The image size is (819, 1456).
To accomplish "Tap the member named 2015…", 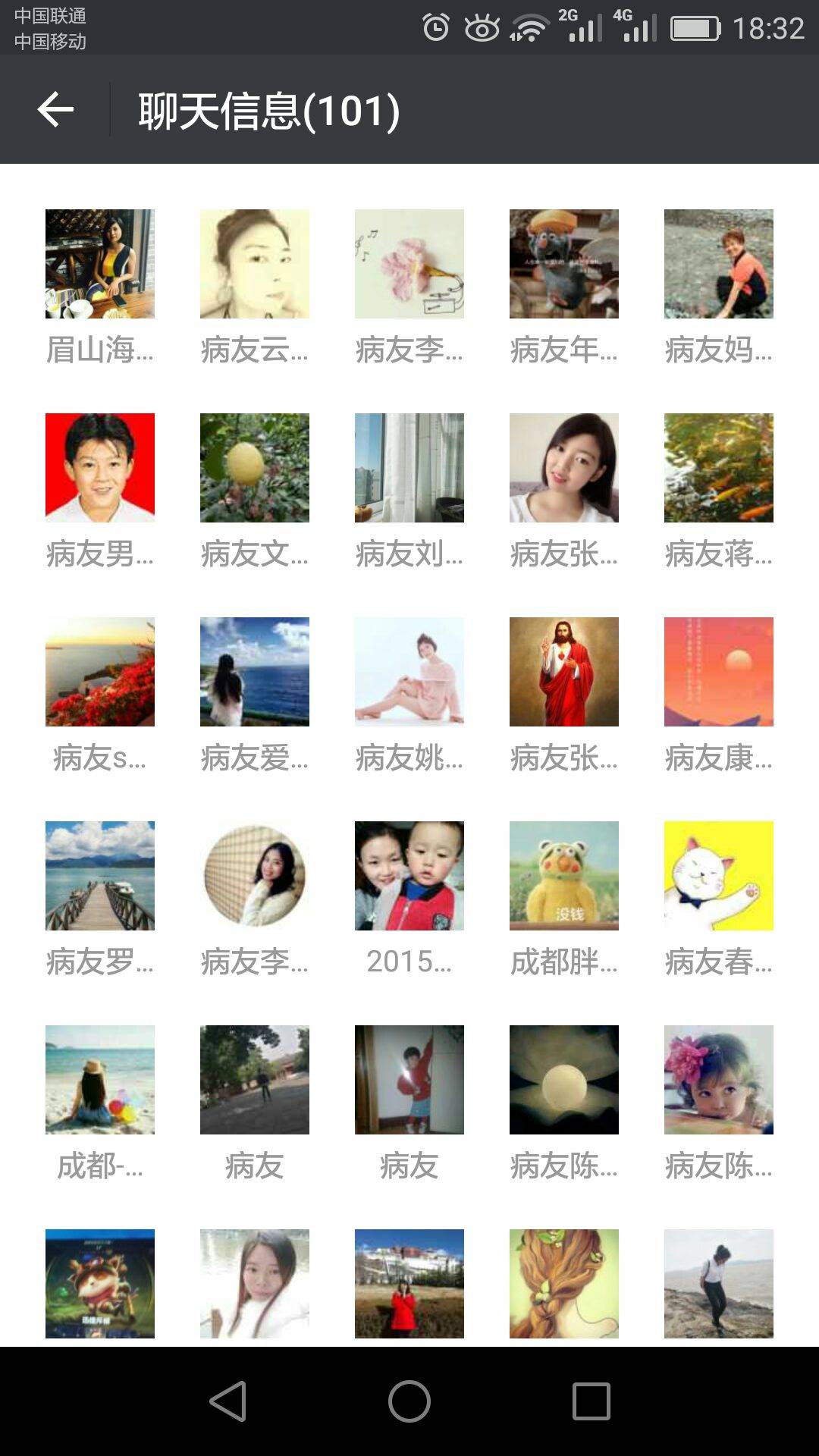I will [409, 876].
